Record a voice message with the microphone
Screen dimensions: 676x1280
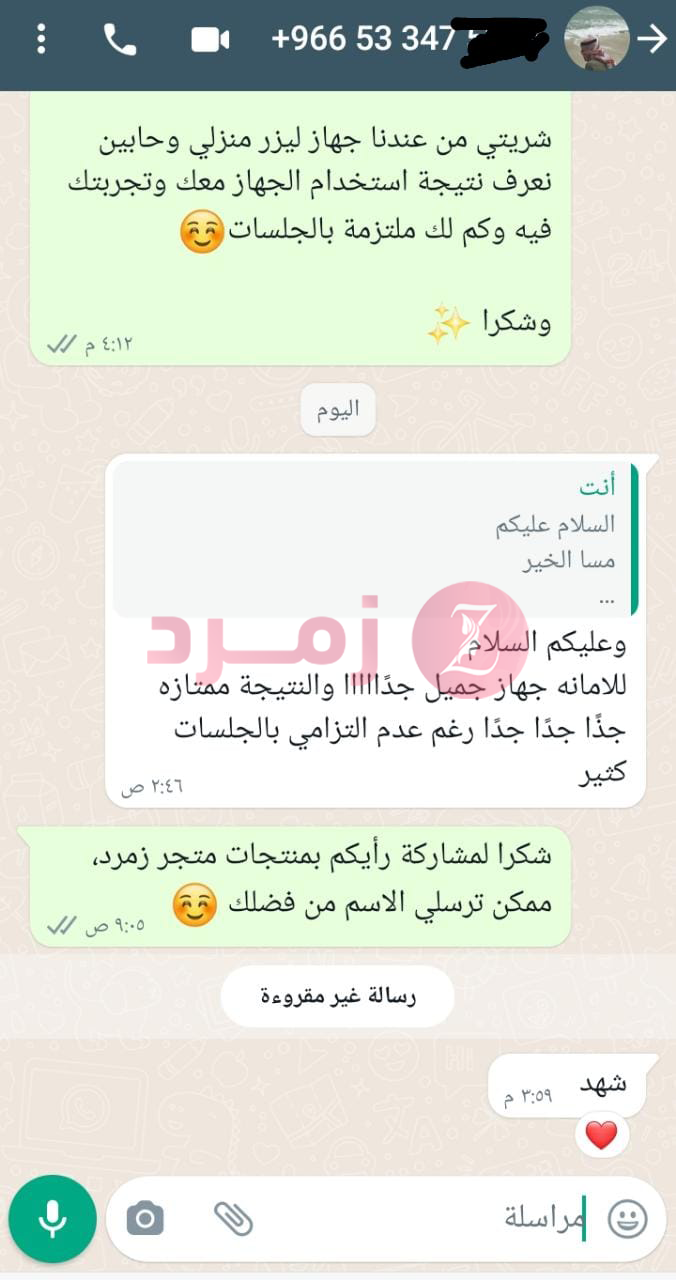[x=52, y=1218]
